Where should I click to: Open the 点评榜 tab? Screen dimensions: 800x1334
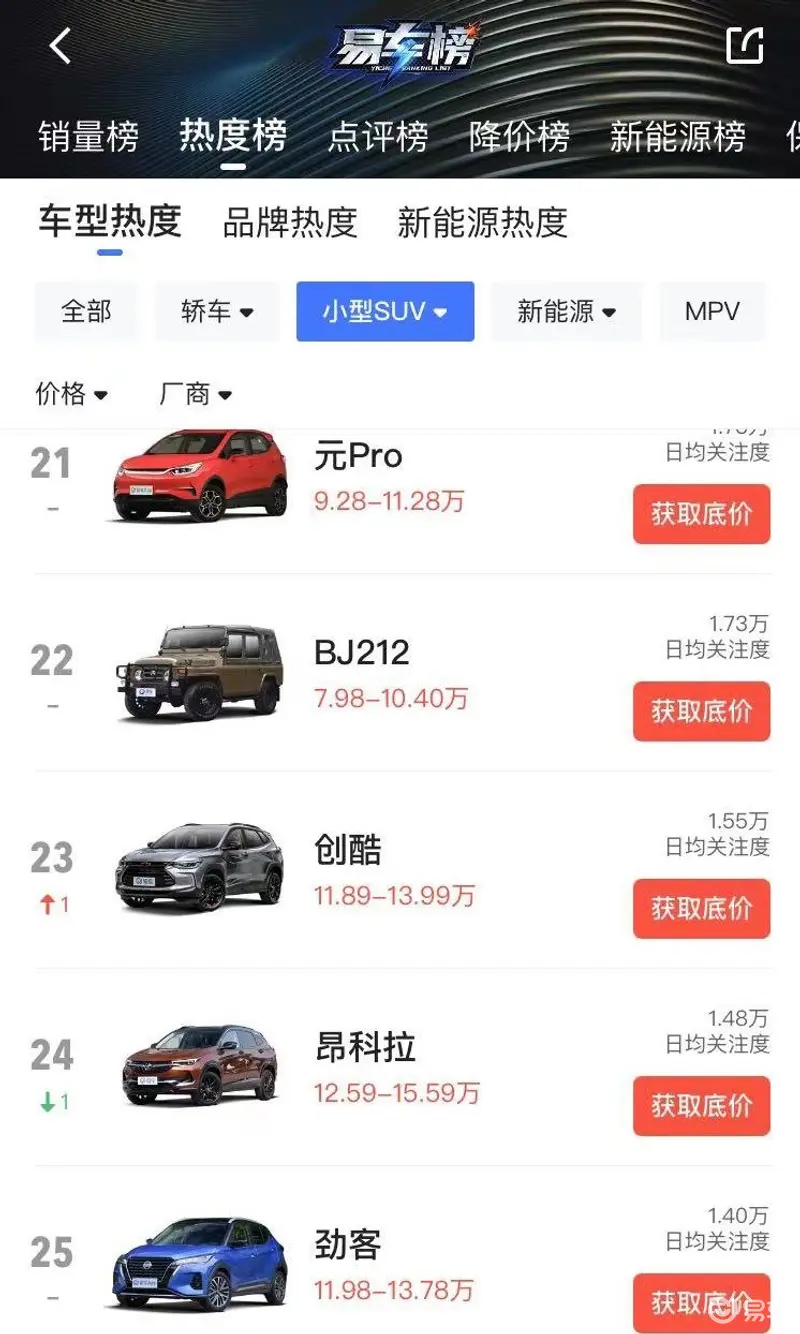[x=377, y=136]
